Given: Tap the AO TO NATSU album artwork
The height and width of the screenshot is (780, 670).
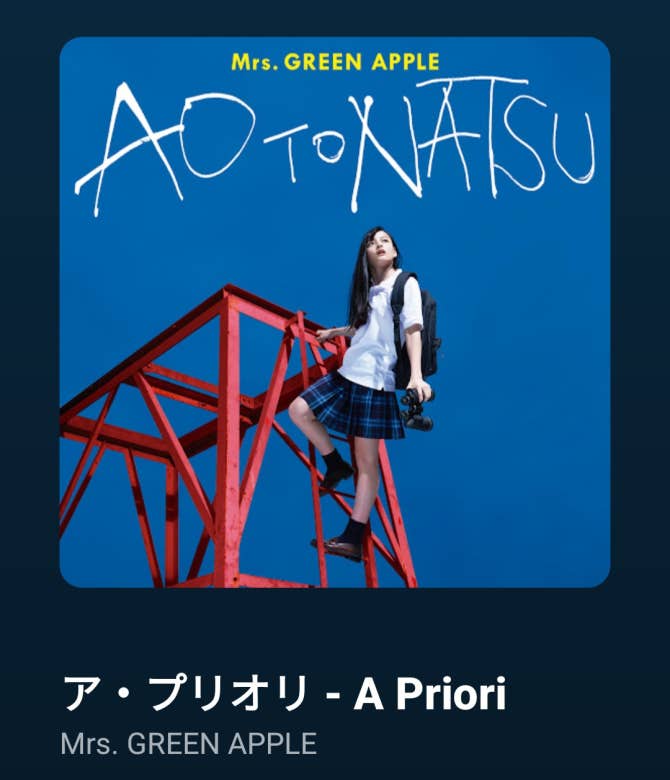Looking at the screenshot, I should click(x=335, y=312).
